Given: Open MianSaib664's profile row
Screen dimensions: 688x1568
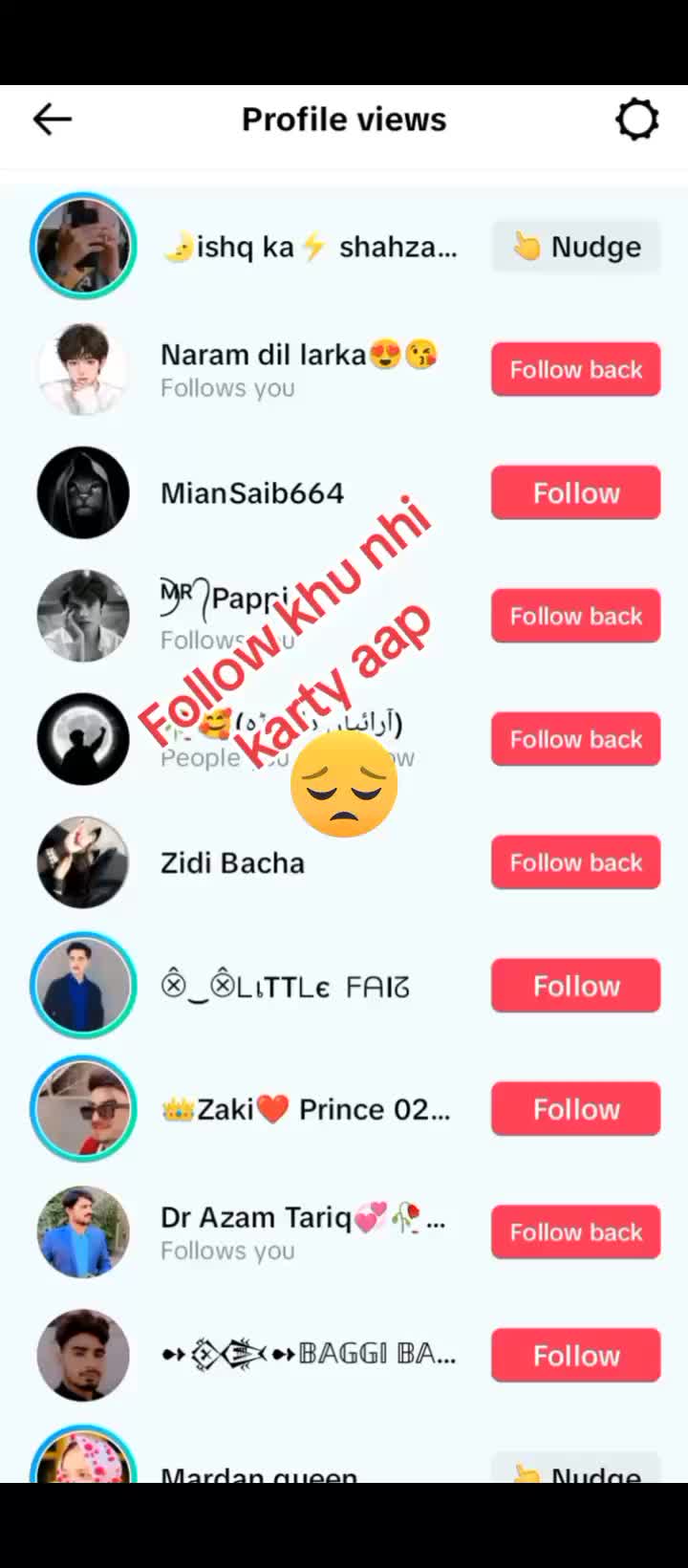Looking at the screenshot, I should pos(252,493).
